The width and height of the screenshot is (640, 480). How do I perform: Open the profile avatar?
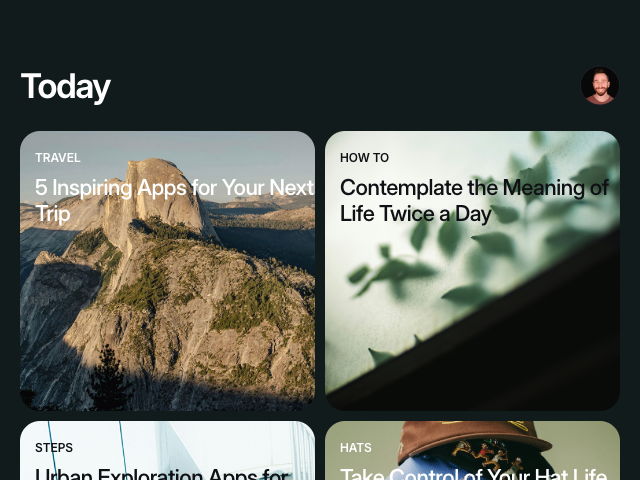coord(600,86)
